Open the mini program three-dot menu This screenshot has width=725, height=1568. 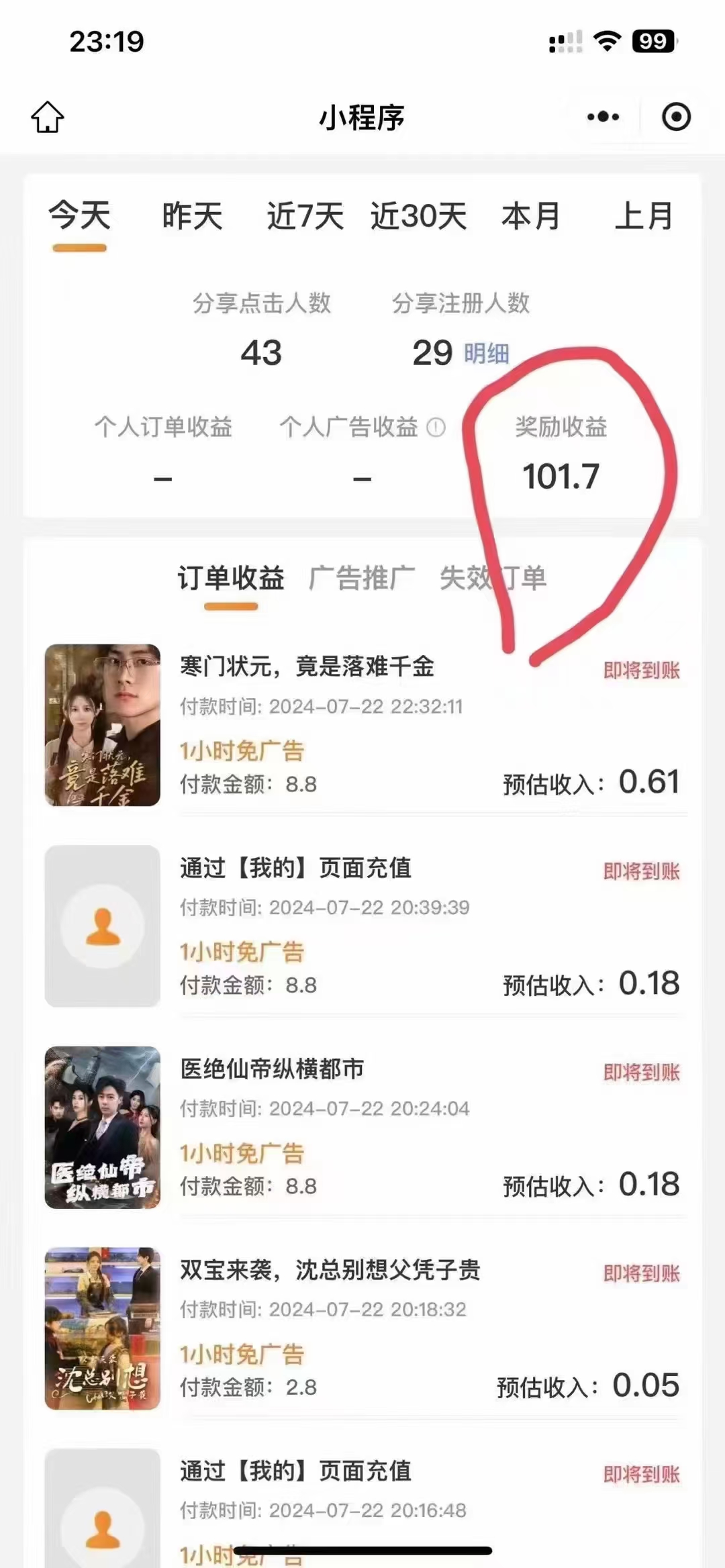coord(603,117)
